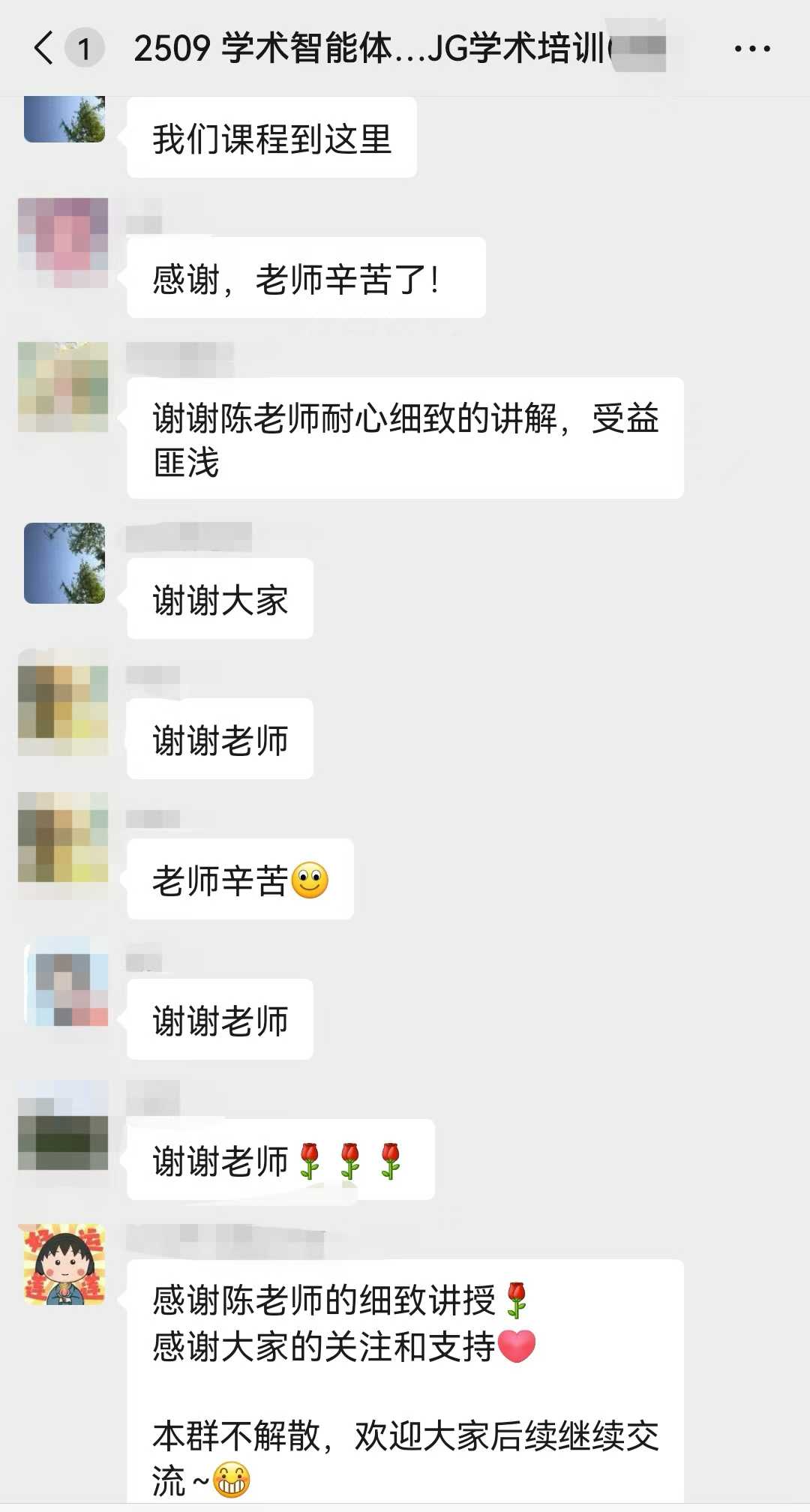This screenshot has width=810, height=1512.
Task: Open the cartoon girl avatar beside "感谢陈老师的细致讲授"
Action: click(64, 1265)
